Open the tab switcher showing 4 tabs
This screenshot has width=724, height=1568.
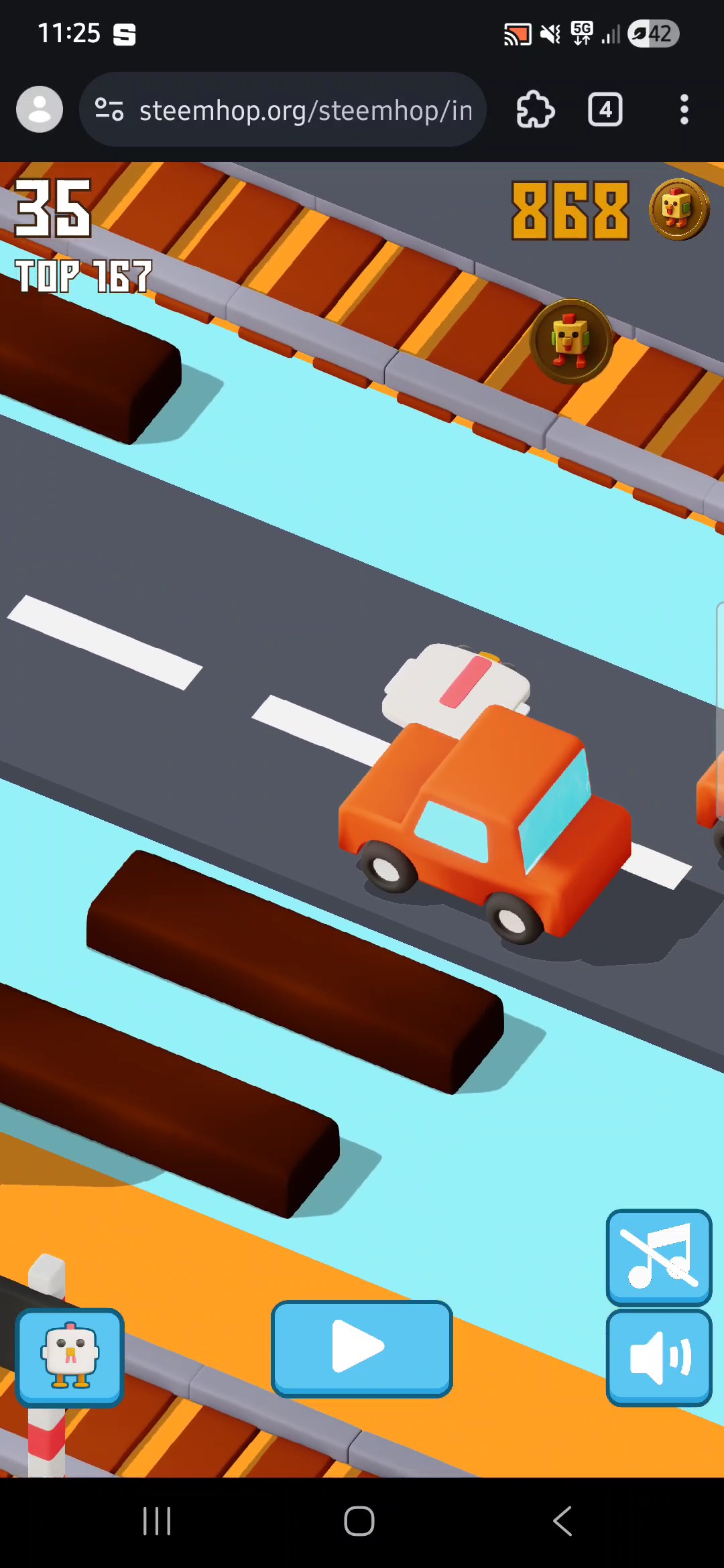click(x=605, y=109)
